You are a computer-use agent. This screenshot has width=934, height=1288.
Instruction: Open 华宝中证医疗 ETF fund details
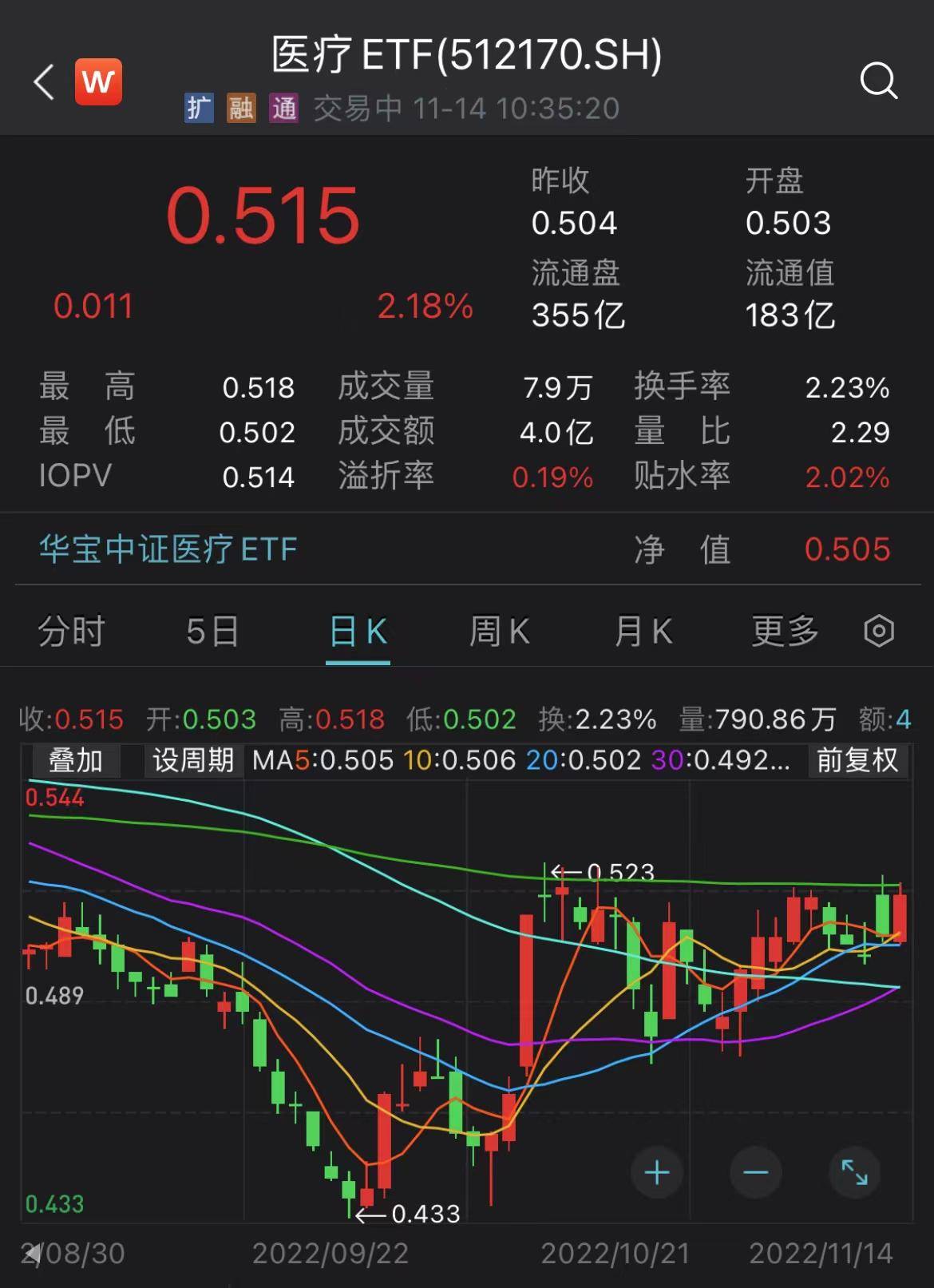pyautogui.click(x=167, y=549)
